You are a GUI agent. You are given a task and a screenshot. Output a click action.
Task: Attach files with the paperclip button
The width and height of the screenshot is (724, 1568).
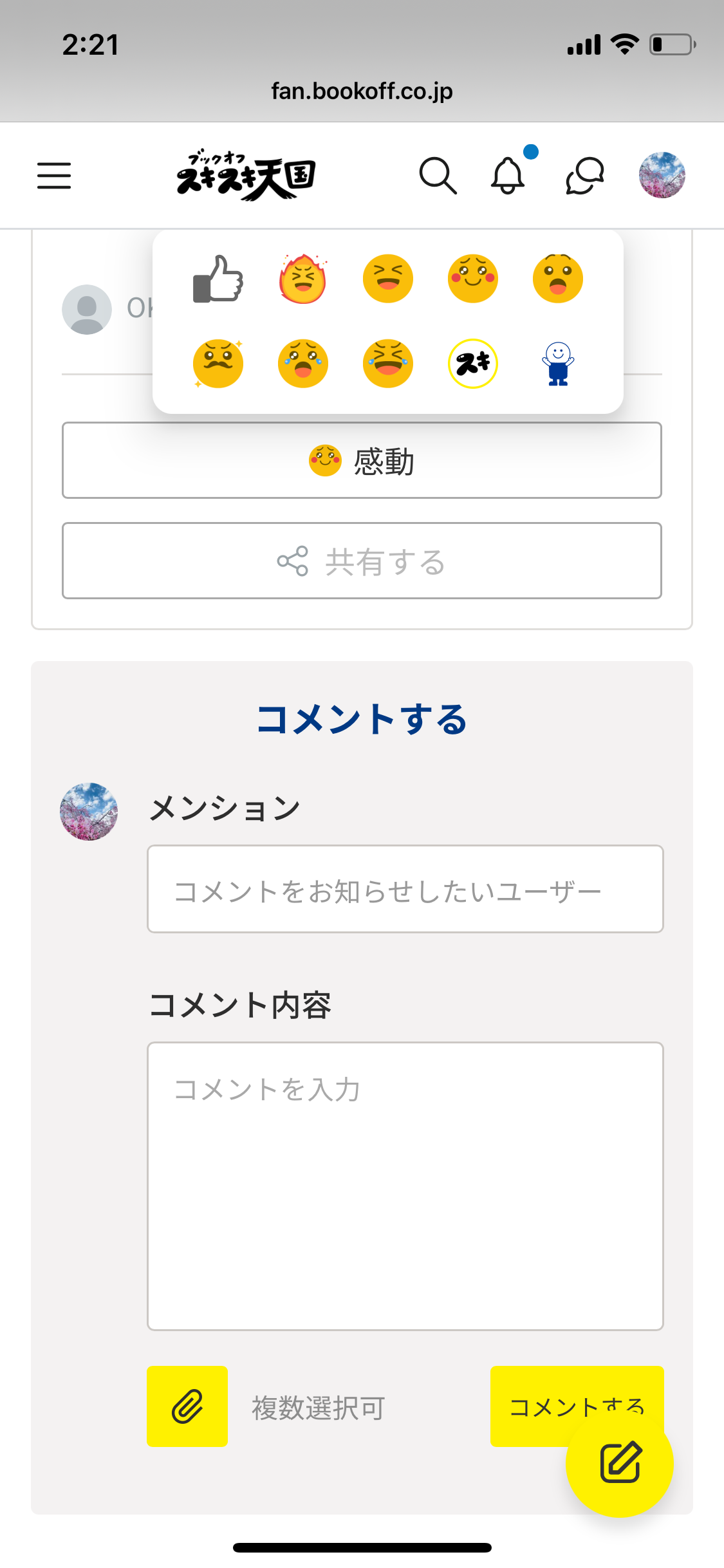pyautogui.click(x=187, y=1406)
